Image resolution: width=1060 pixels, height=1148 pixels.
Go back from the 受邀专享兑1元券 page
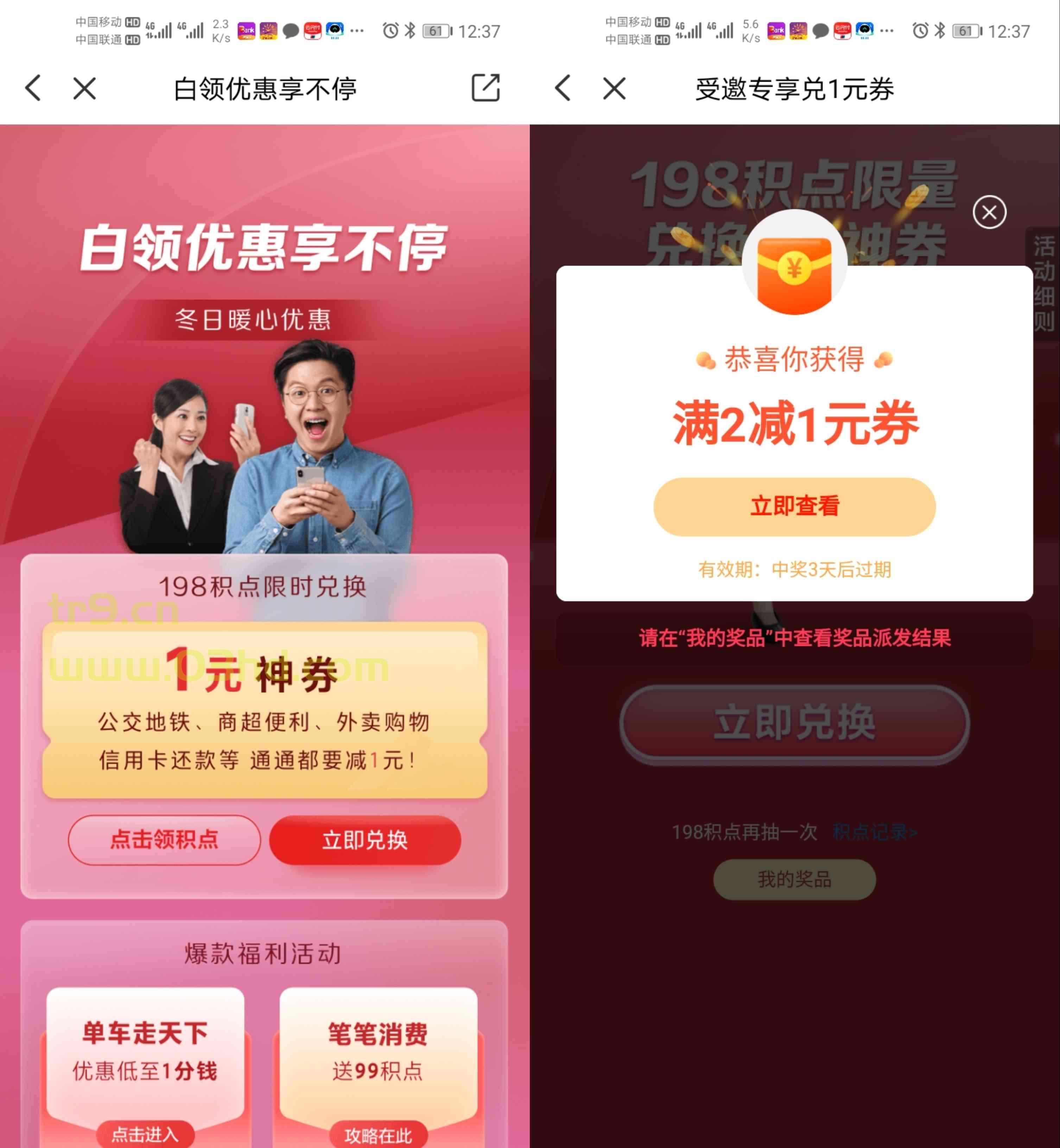click(563, 88)
